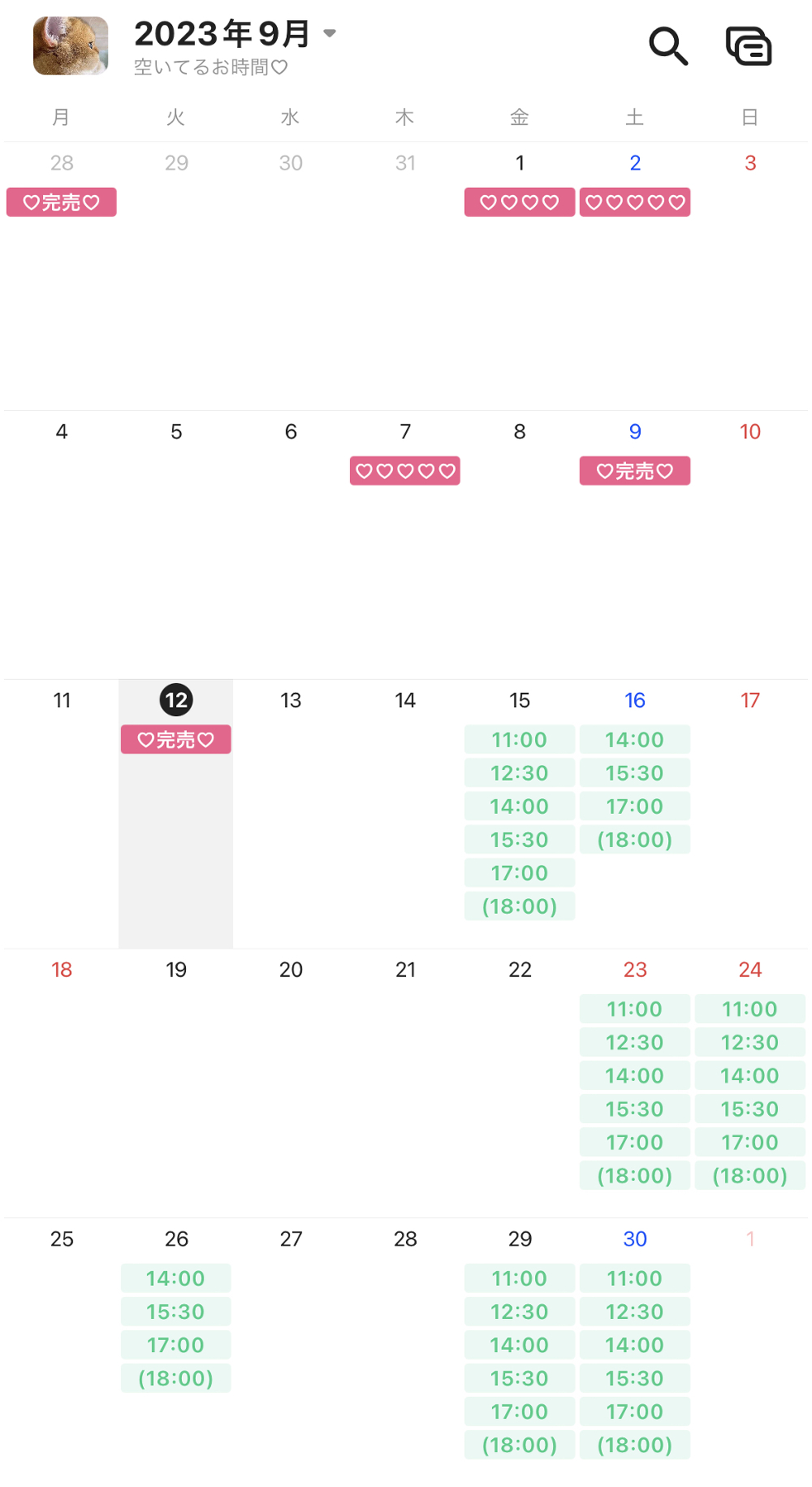
Task: Open the hearts event on the 2nd
Action: pyautogui.click(x=635, y=202)
